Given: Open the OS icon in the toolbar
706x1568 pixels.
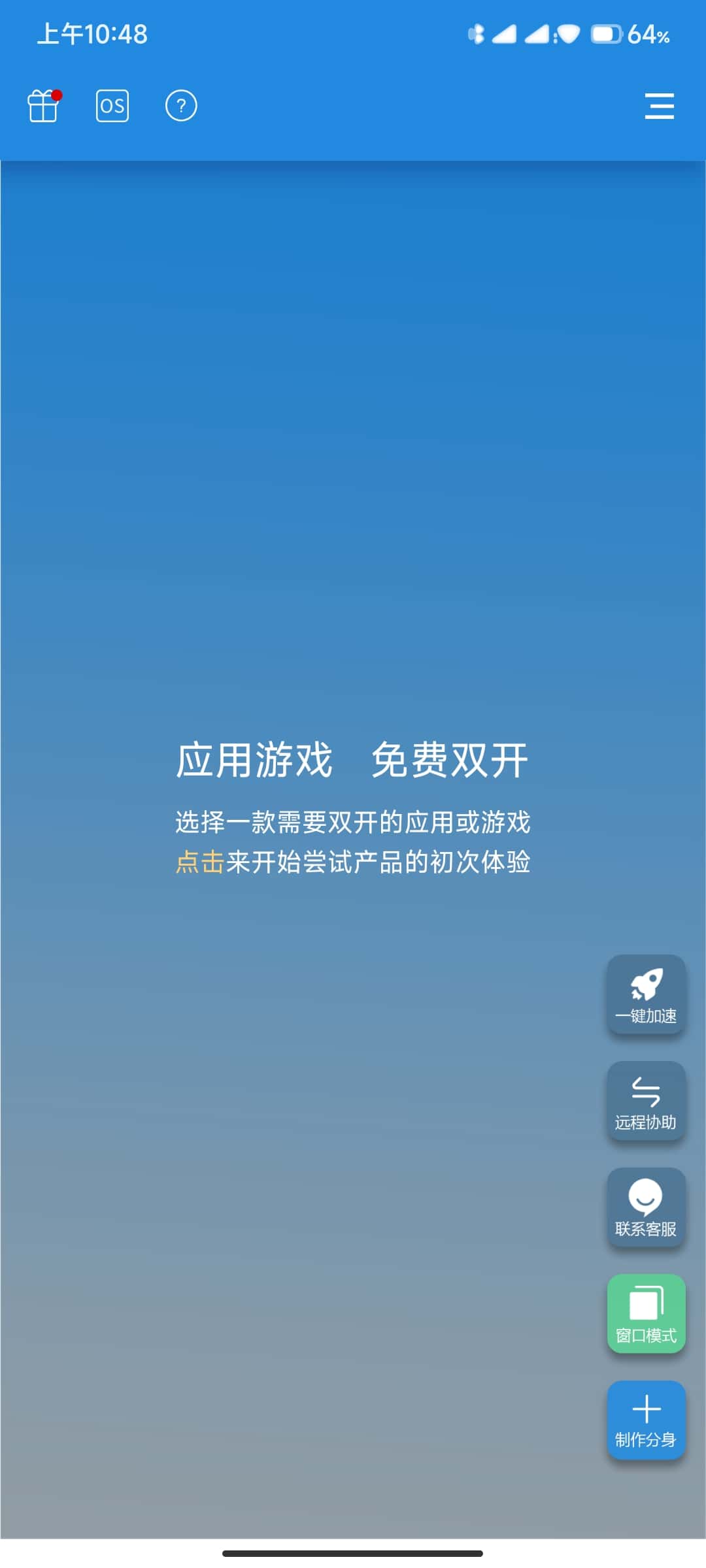Looking at the screenshot, I should (112, 106).
